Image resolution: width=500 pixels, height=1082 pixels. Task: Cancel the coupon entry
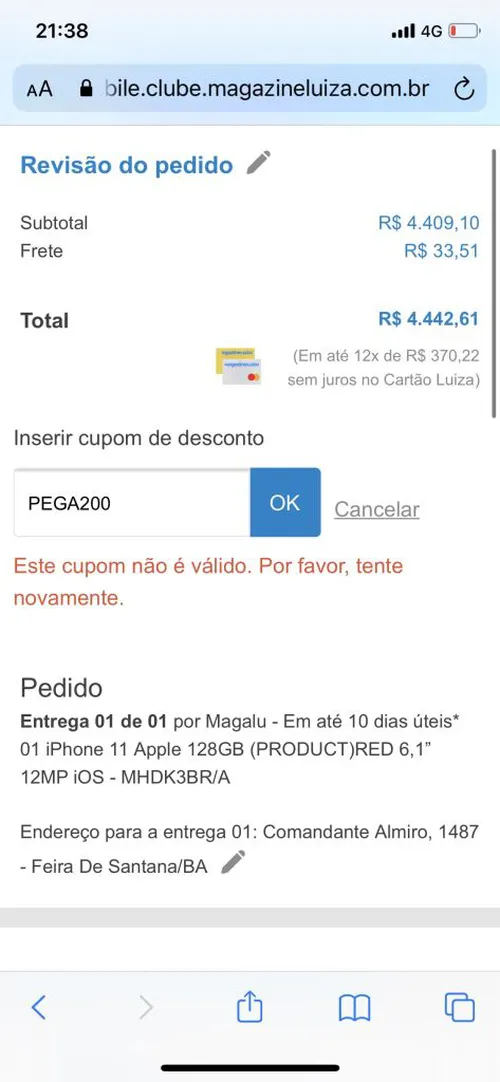coord(377,509)
